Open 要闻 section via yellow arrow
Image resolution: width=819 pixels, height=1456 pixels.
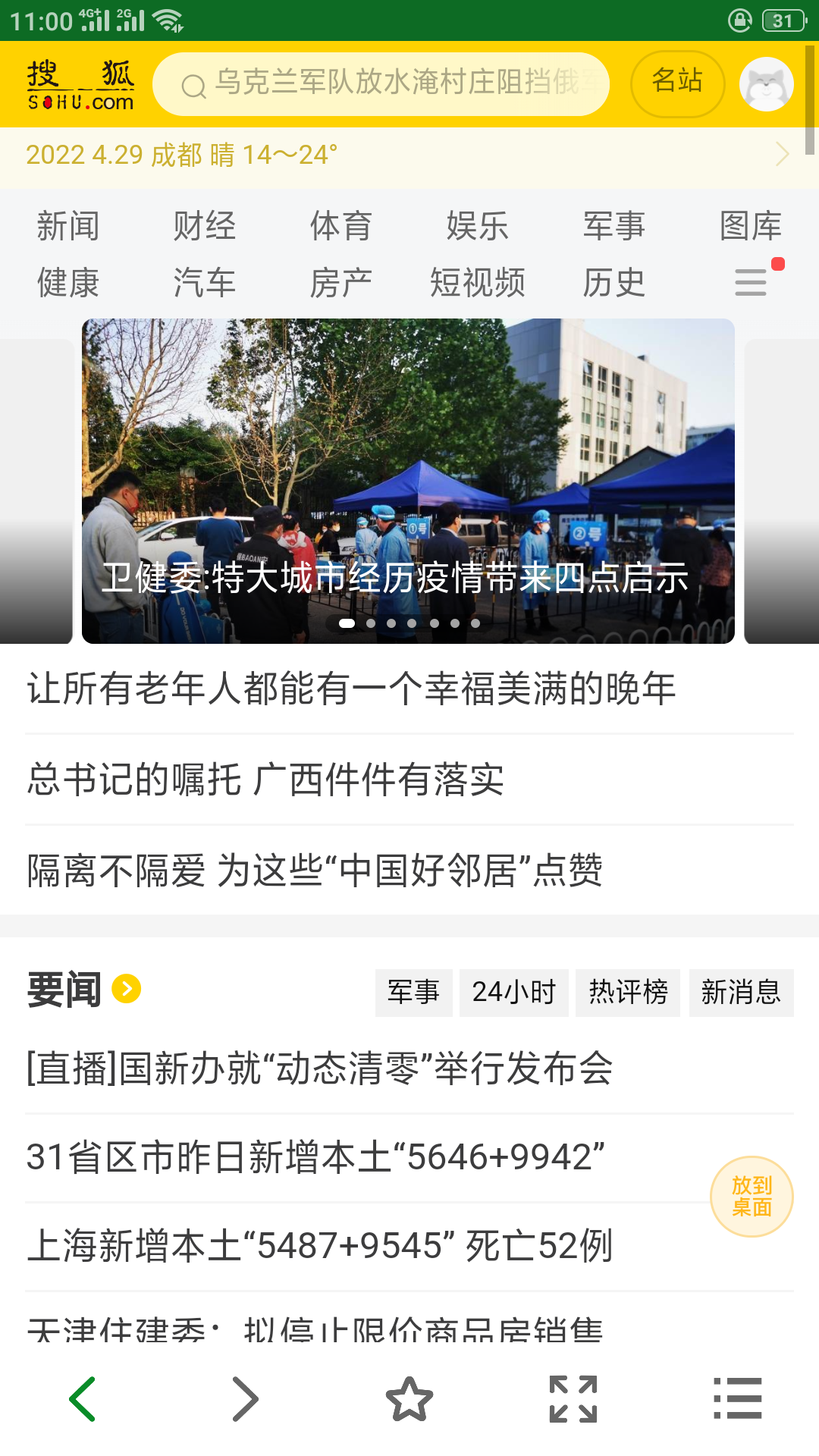coord(127,988)
